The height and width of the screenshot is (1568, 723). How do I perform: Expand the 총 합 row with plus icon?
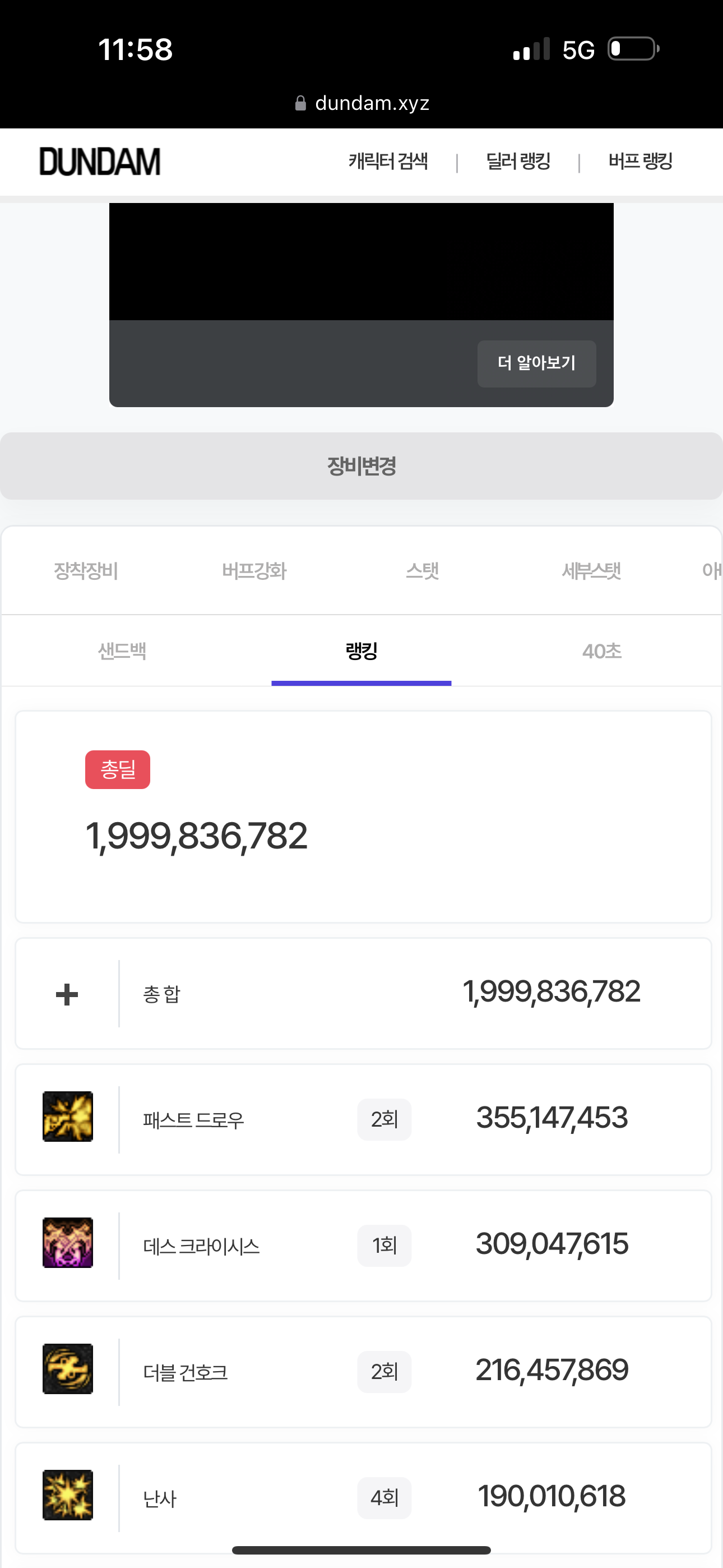pos(67,994)
